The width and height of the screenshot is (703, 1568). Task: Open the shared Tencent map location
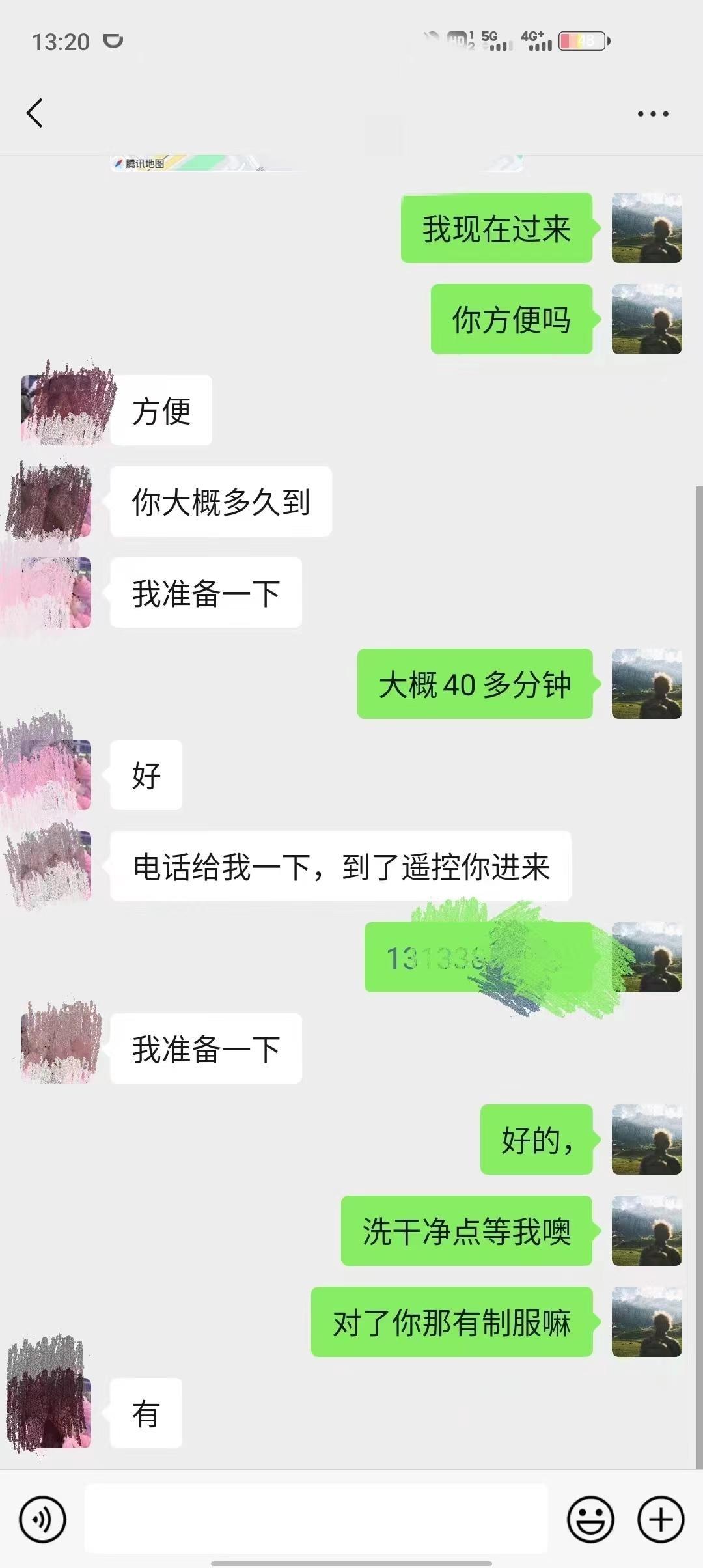coord(316,163)
